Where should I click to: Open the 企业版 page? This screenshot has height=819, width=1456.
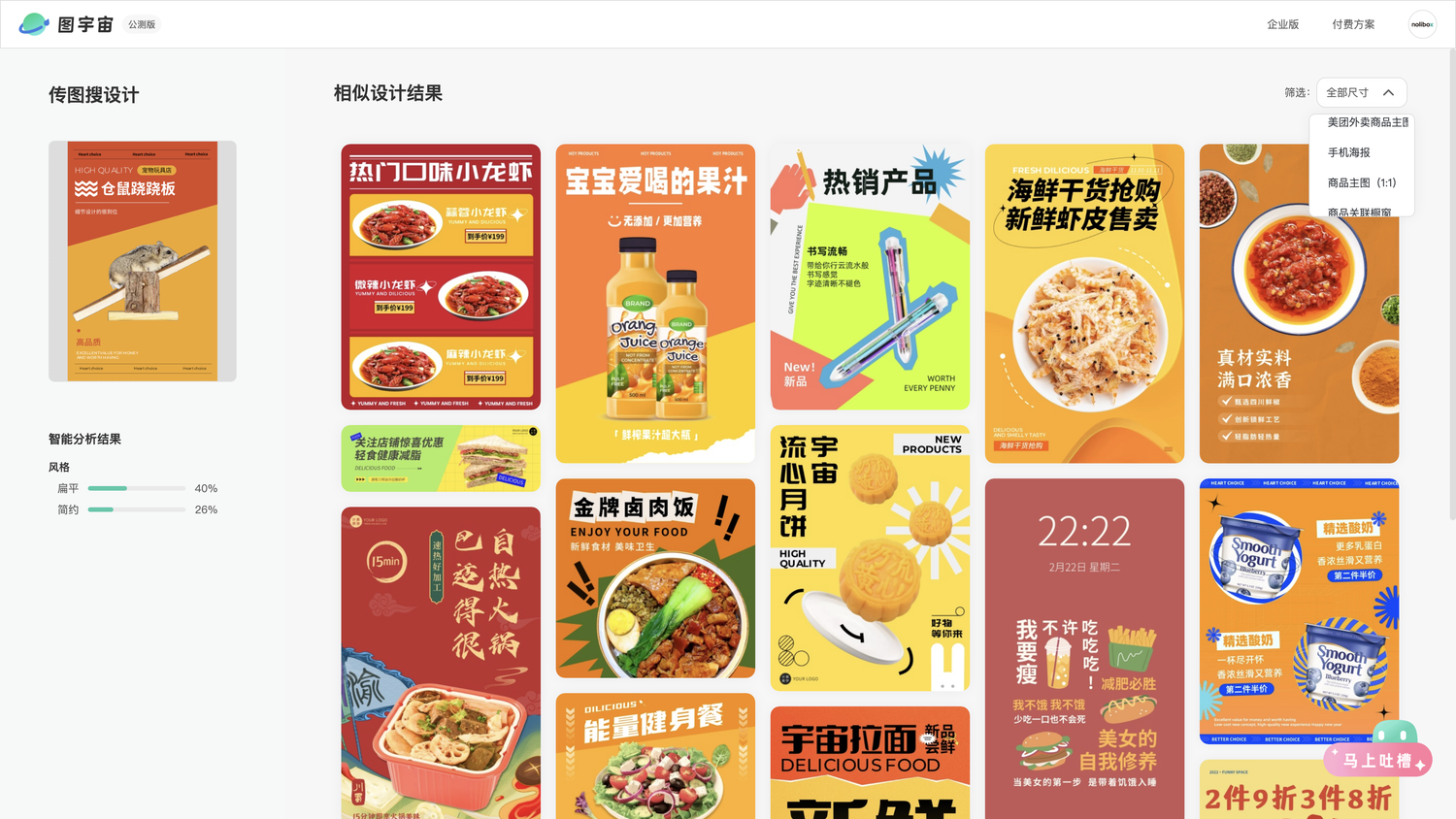1282,24
